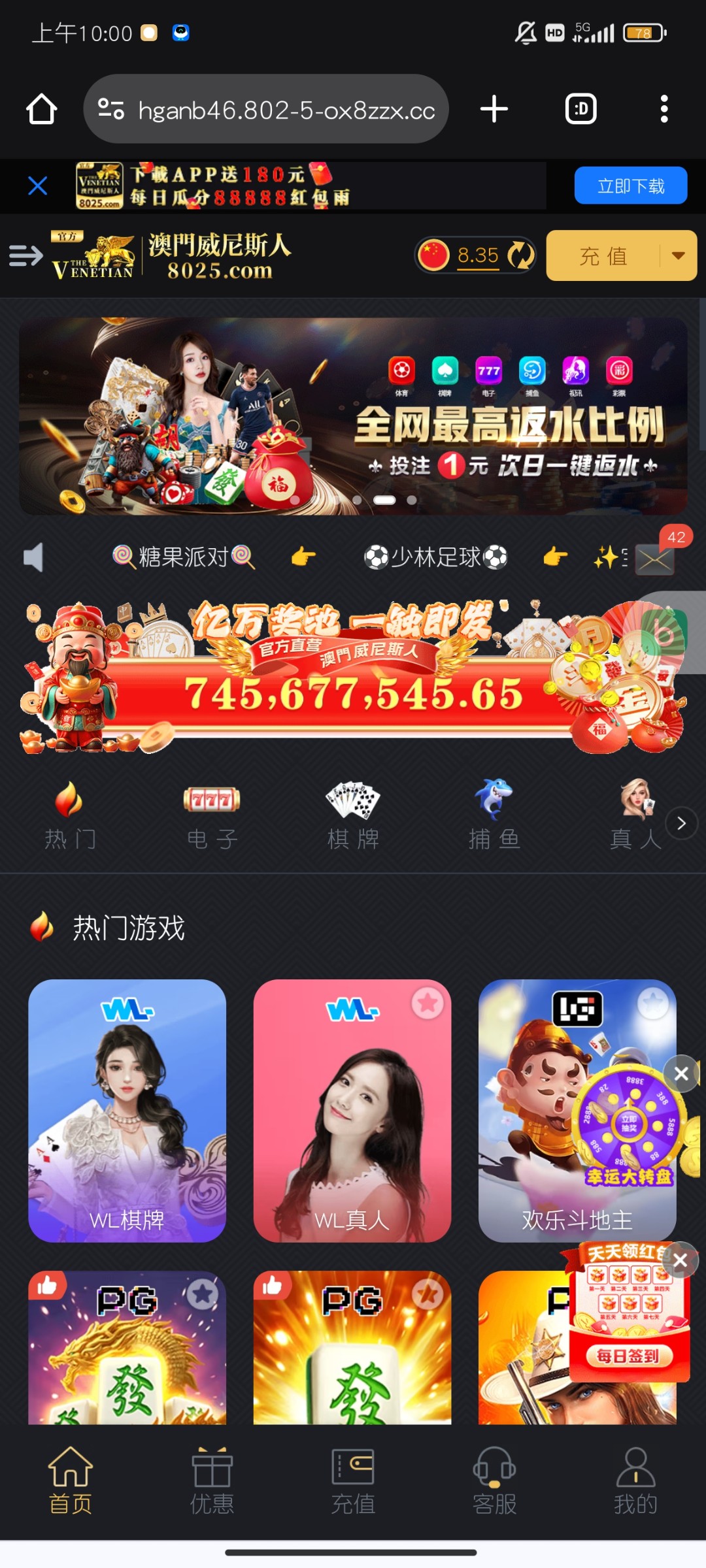Switch to the 我的 tab
The image size is (706, 1568).
635,1481
